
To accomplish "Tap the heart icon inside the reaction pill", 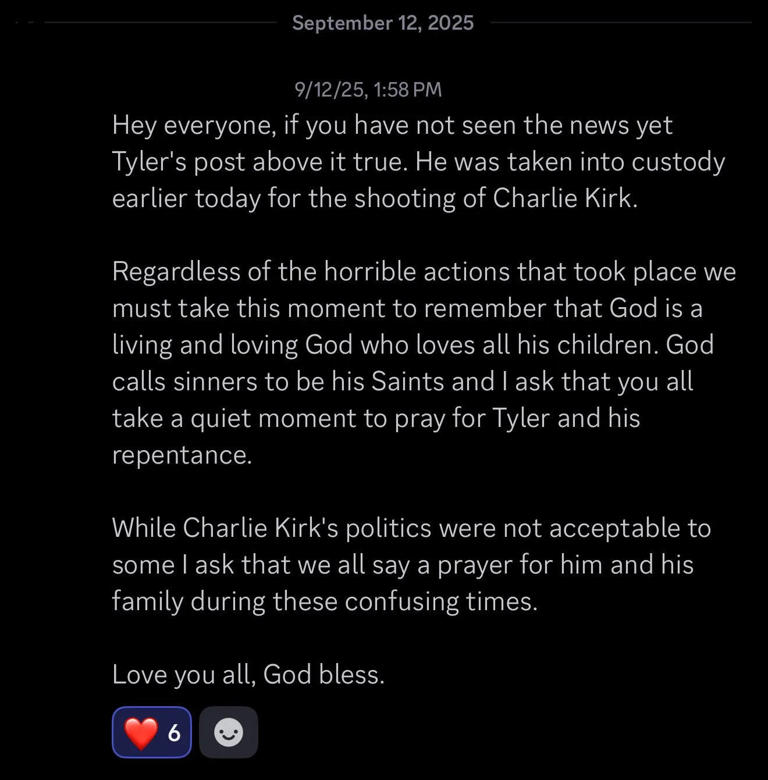I will tap(141, 732).
